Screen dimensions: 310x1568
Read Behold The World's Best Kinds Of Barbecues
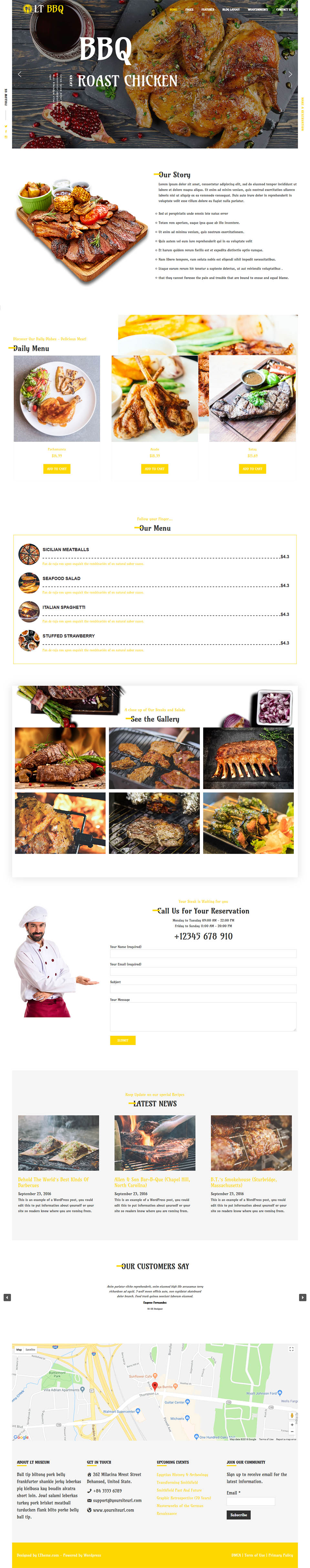(x=54, y=1182)
